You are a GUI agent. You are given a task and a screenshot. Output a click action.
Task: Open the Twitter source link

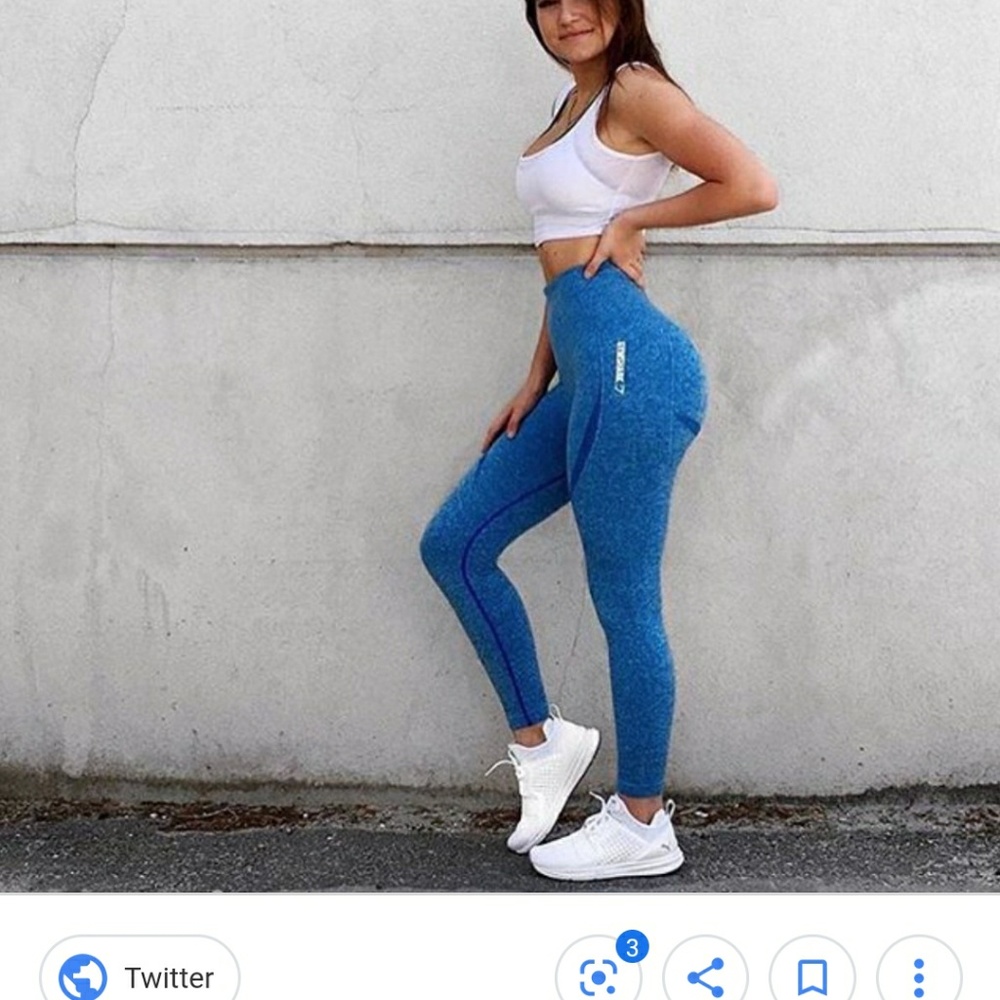[x=140, y=975]
